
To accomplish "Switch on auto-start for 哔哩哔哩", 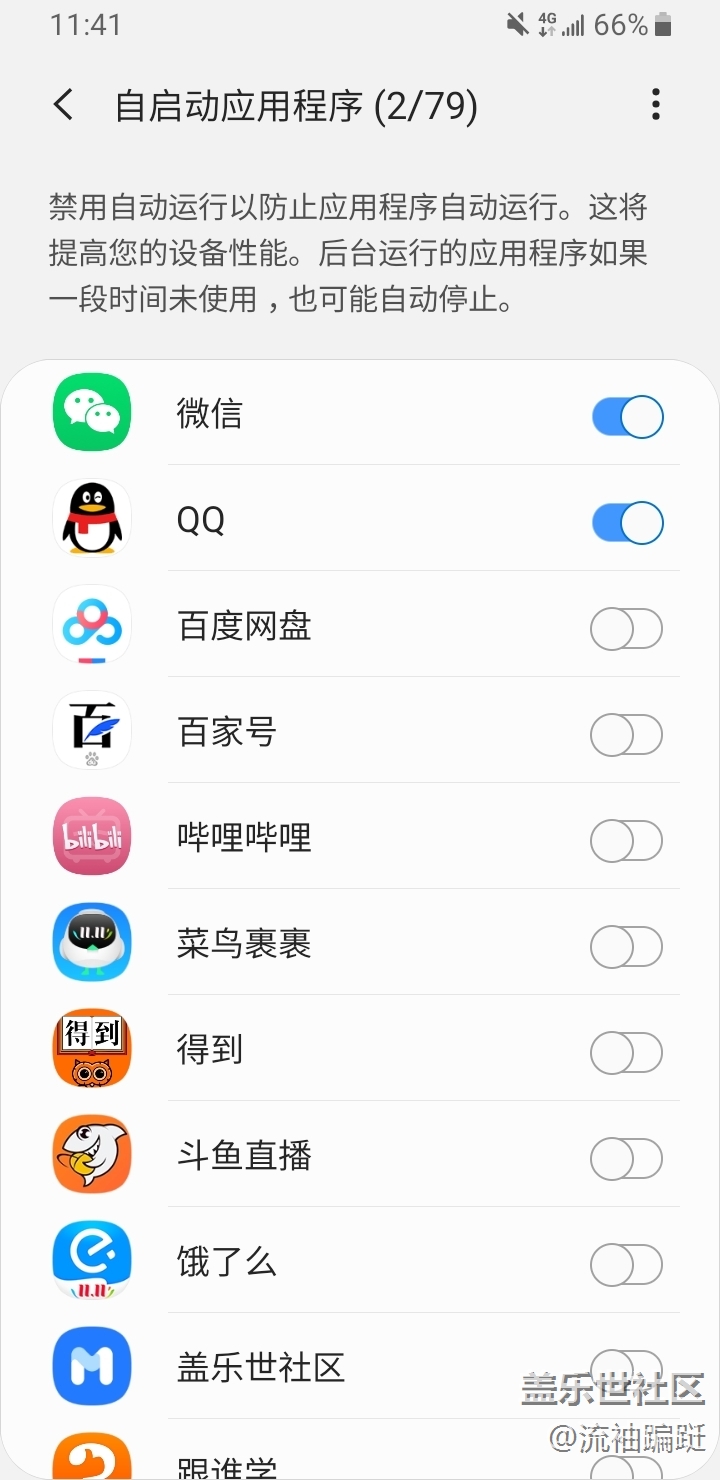I will tap(627, 841).
